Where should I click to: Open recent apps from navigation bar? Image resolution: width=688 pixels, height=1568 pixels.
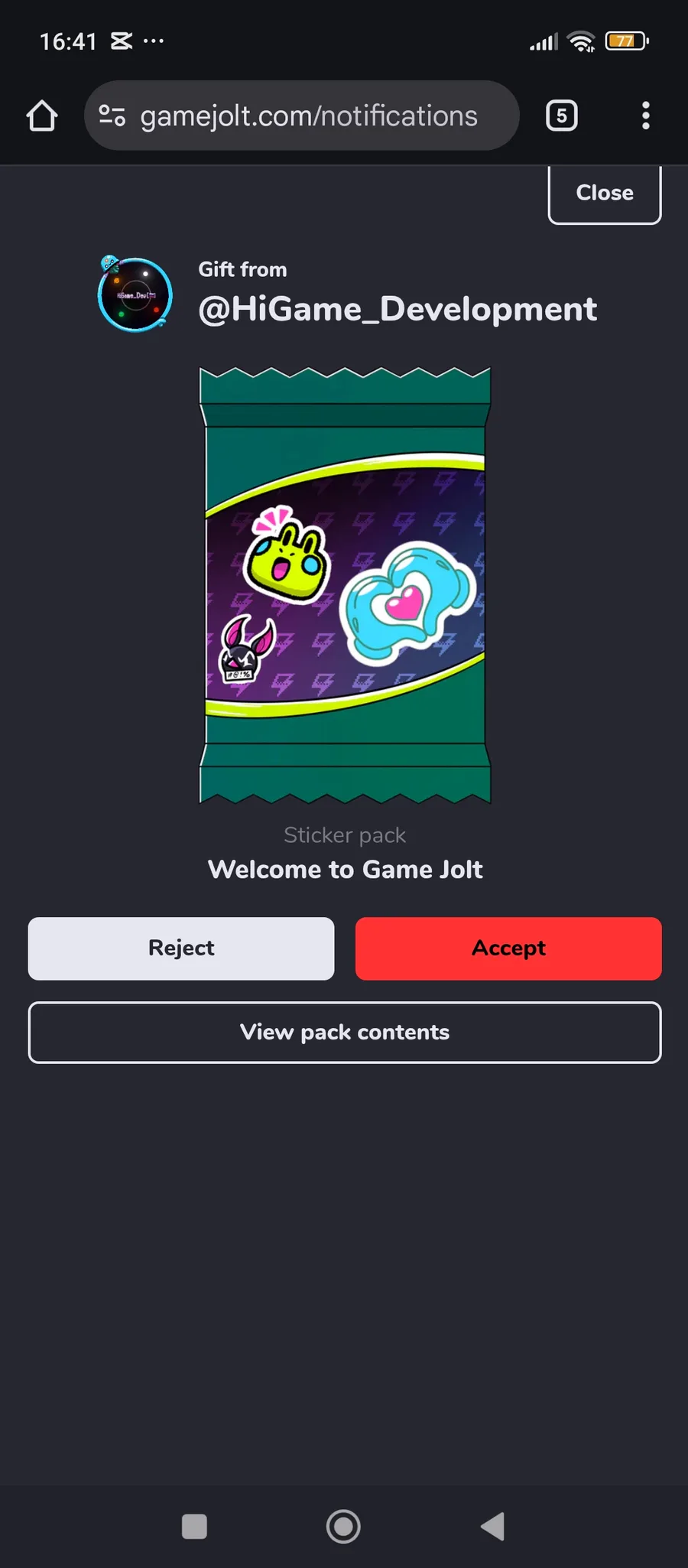click(x=194, y=1527)
